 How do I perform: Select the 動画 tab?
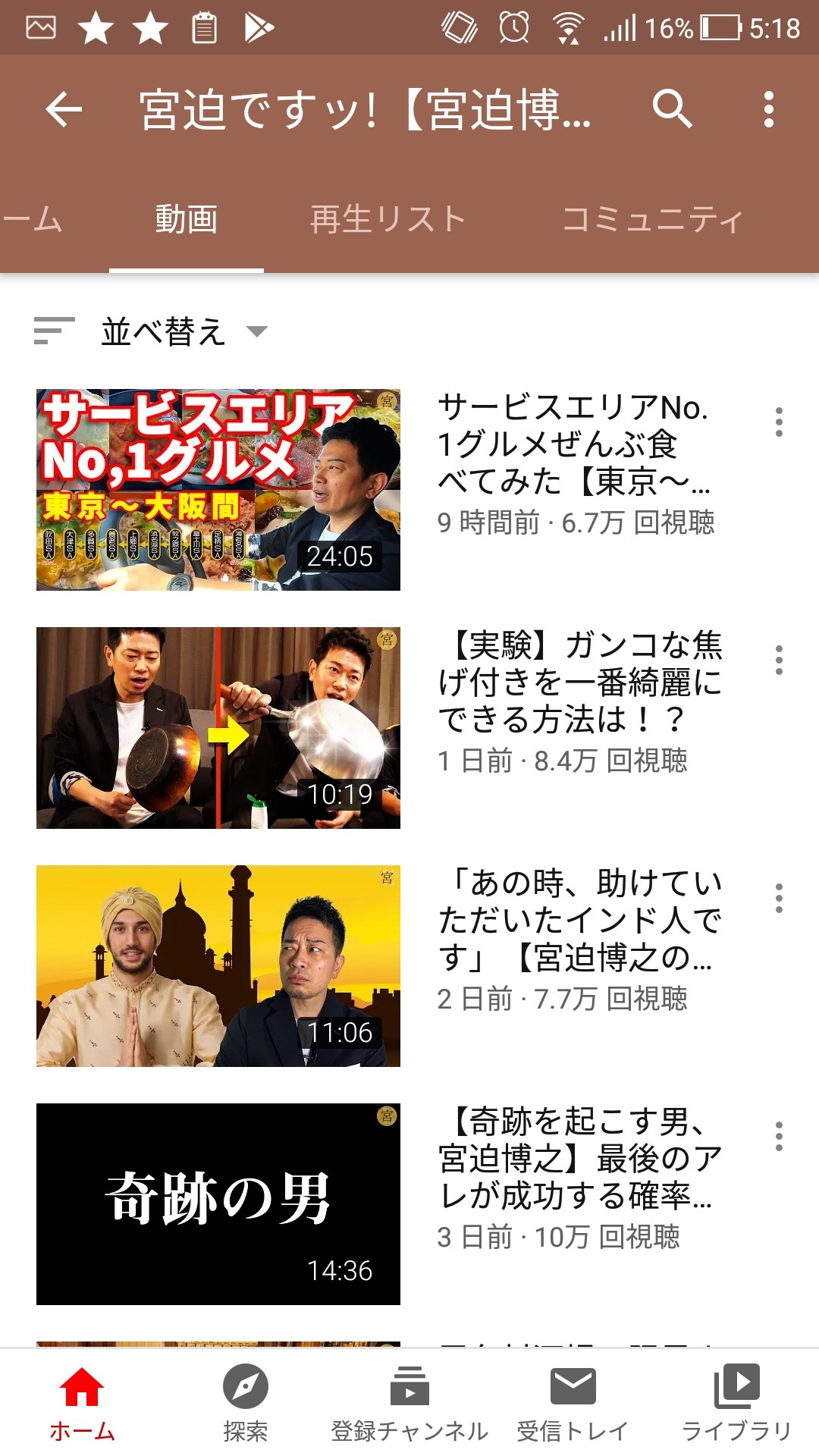[x=187, y=220]
